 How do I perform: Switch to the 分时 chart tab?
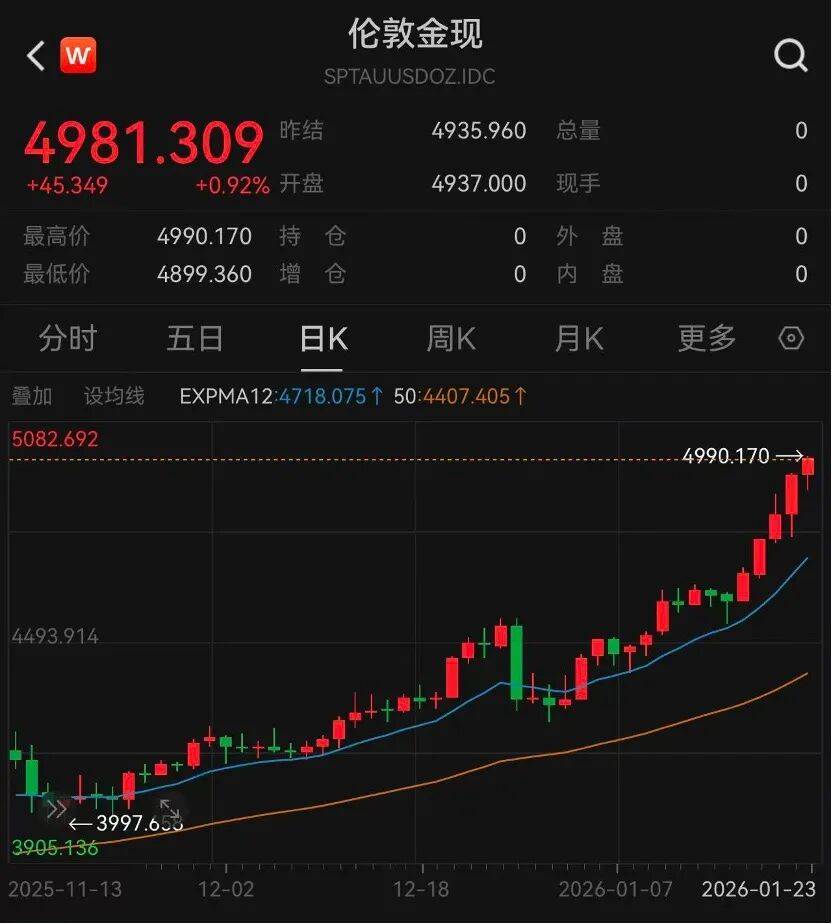tap(68, 339)
